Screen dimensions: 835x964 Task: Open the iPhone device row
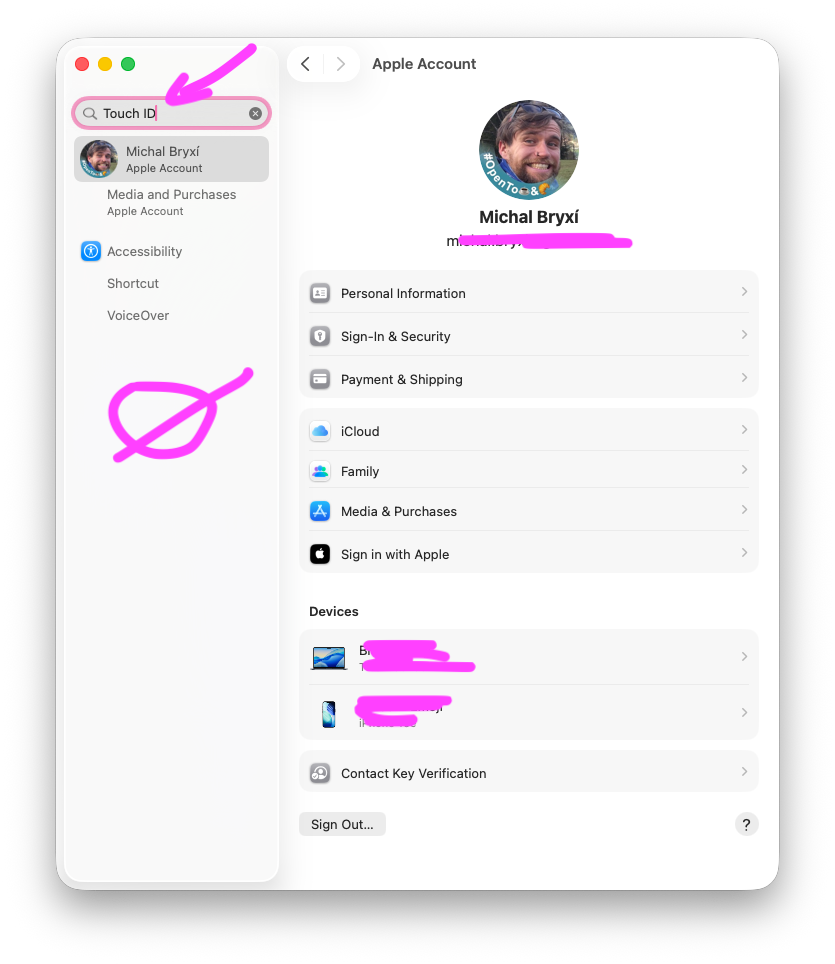click(528, 713)
